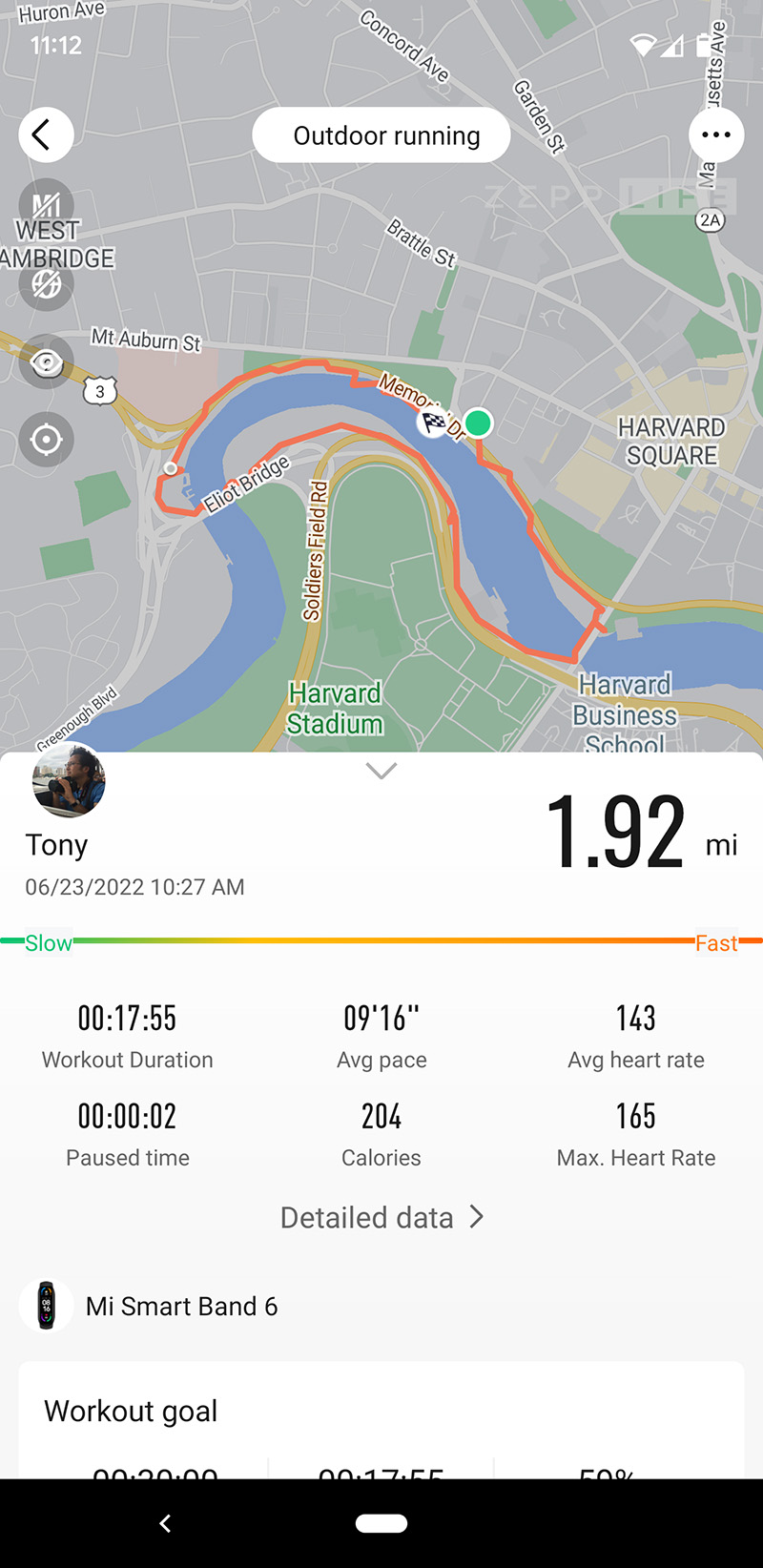Screen dimensions: 763x1568
Task: Collapse the stats panel with the down chevron
Action: 381,771
